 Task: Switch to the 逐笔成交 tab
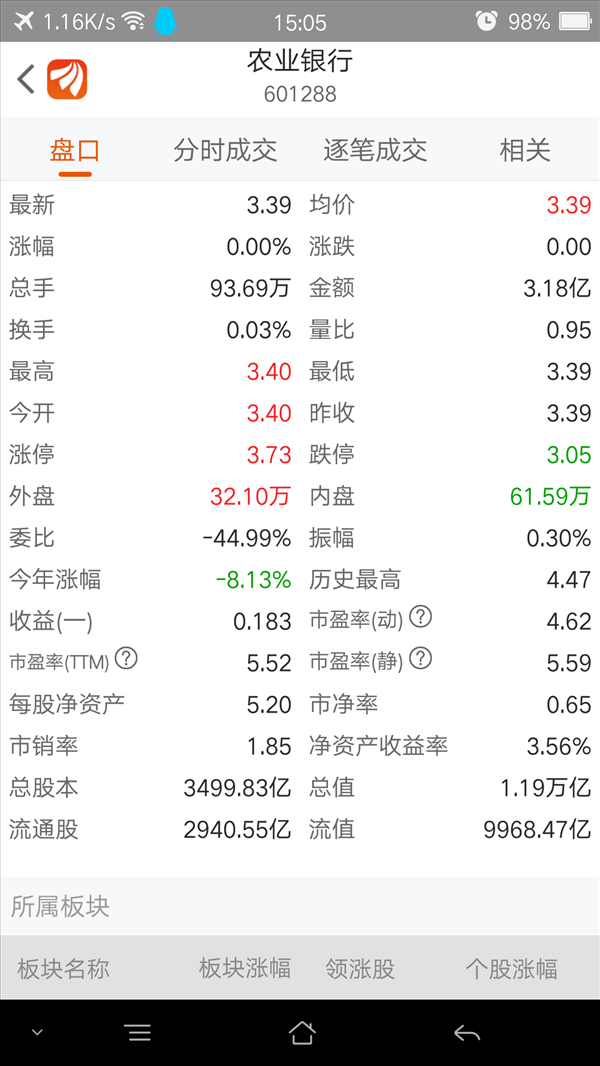[375, 150]
